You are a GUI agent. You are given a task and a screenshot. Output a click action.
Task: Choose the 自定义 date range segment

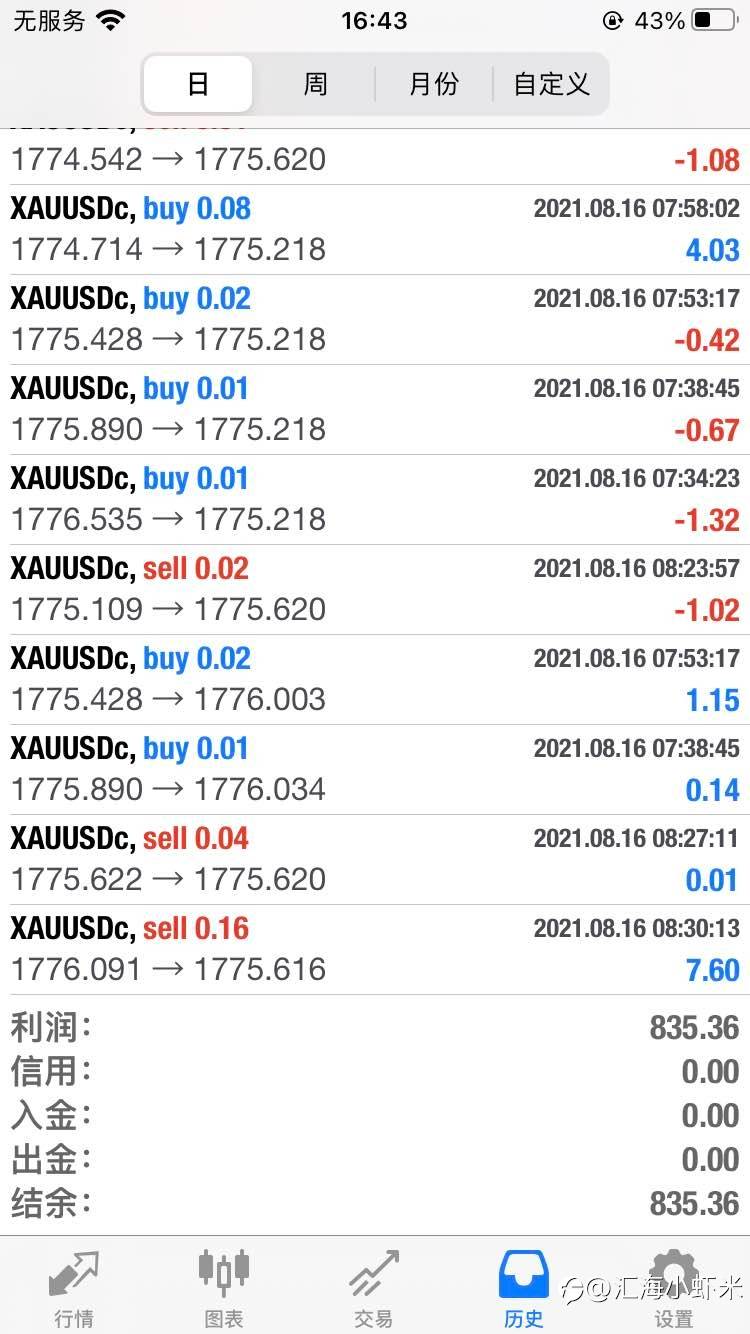click(x=551, y=84)
